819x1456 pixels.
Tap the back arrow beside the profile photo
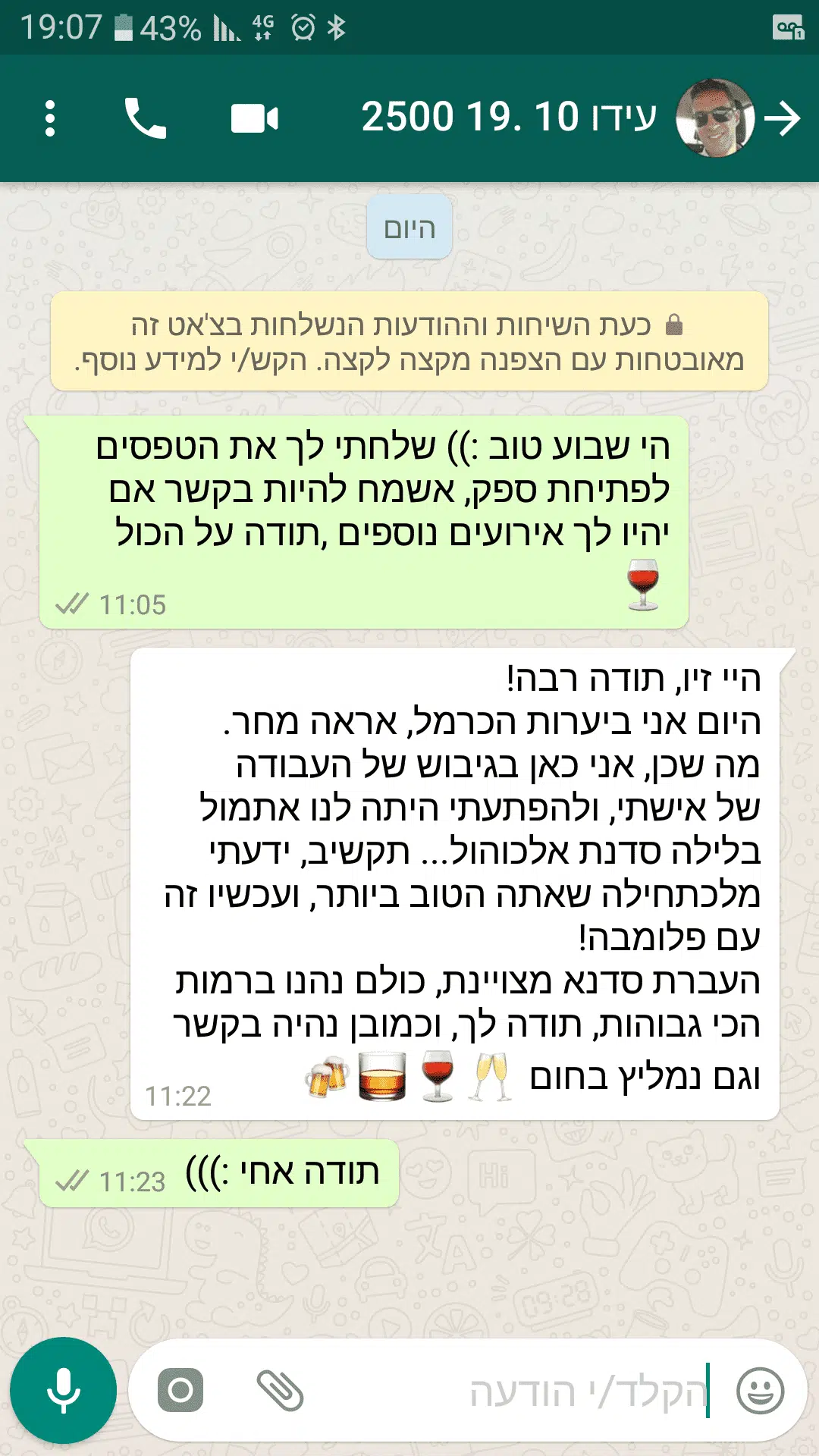(x=783, y=118)
